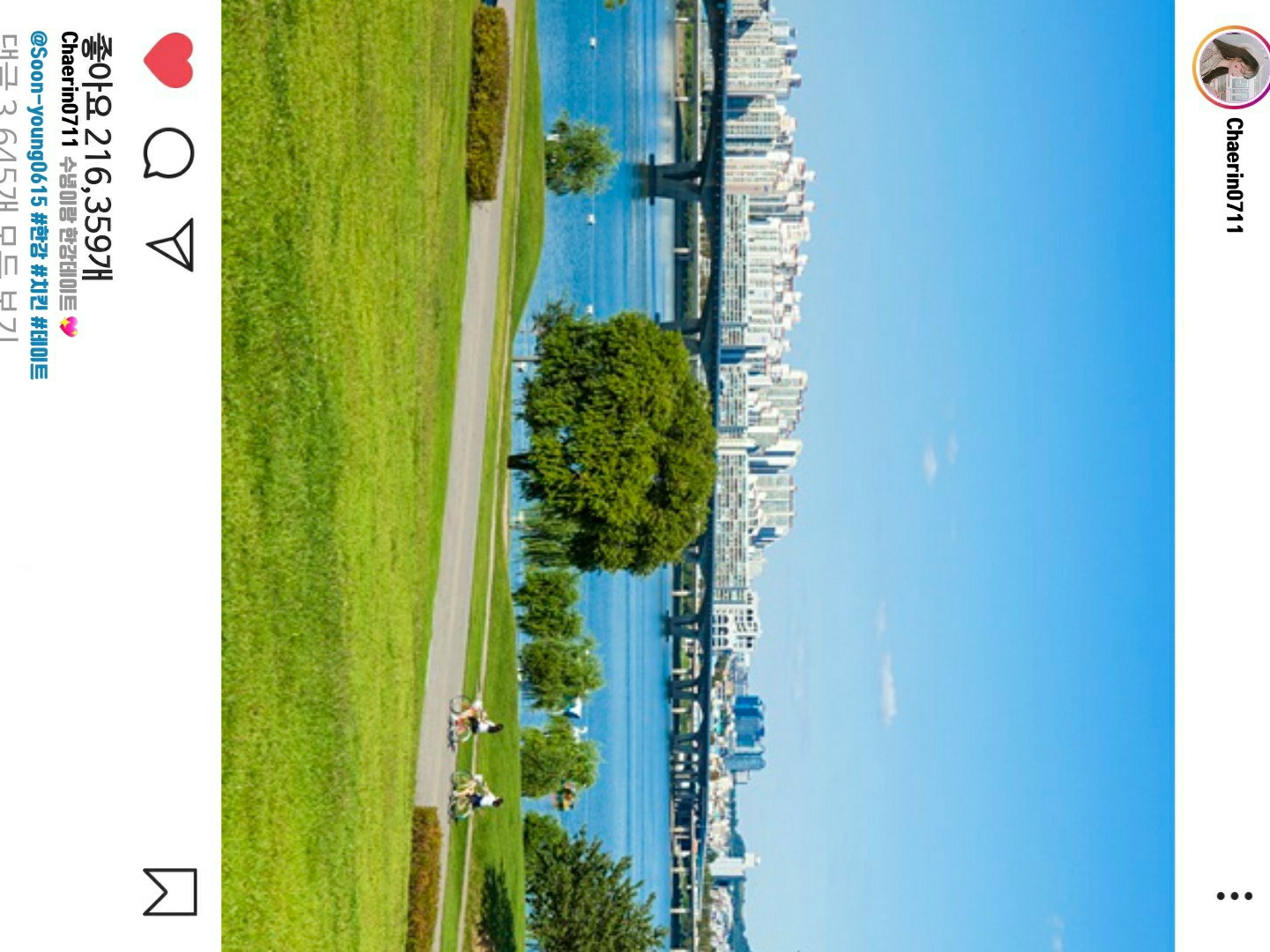
Task: Open the post's three-dot overflow menu
Action: [x=1234, y=896]
